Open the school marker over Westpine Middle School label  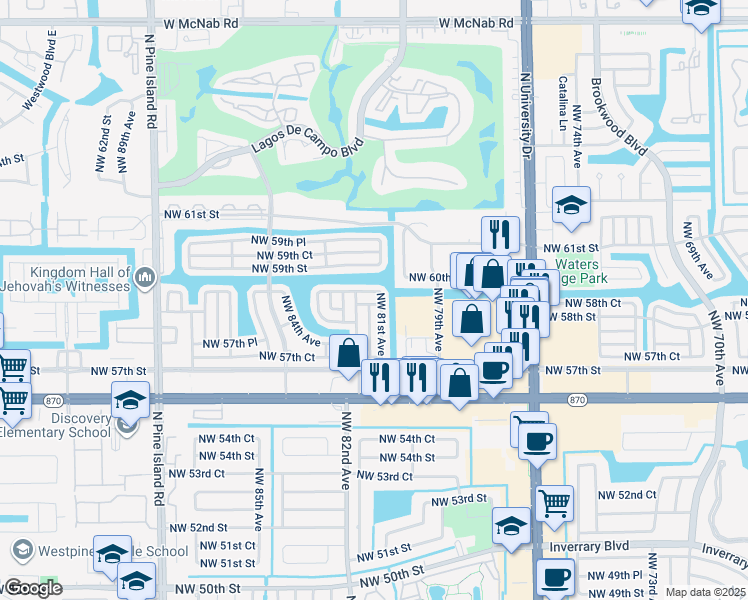coord(113,554)
